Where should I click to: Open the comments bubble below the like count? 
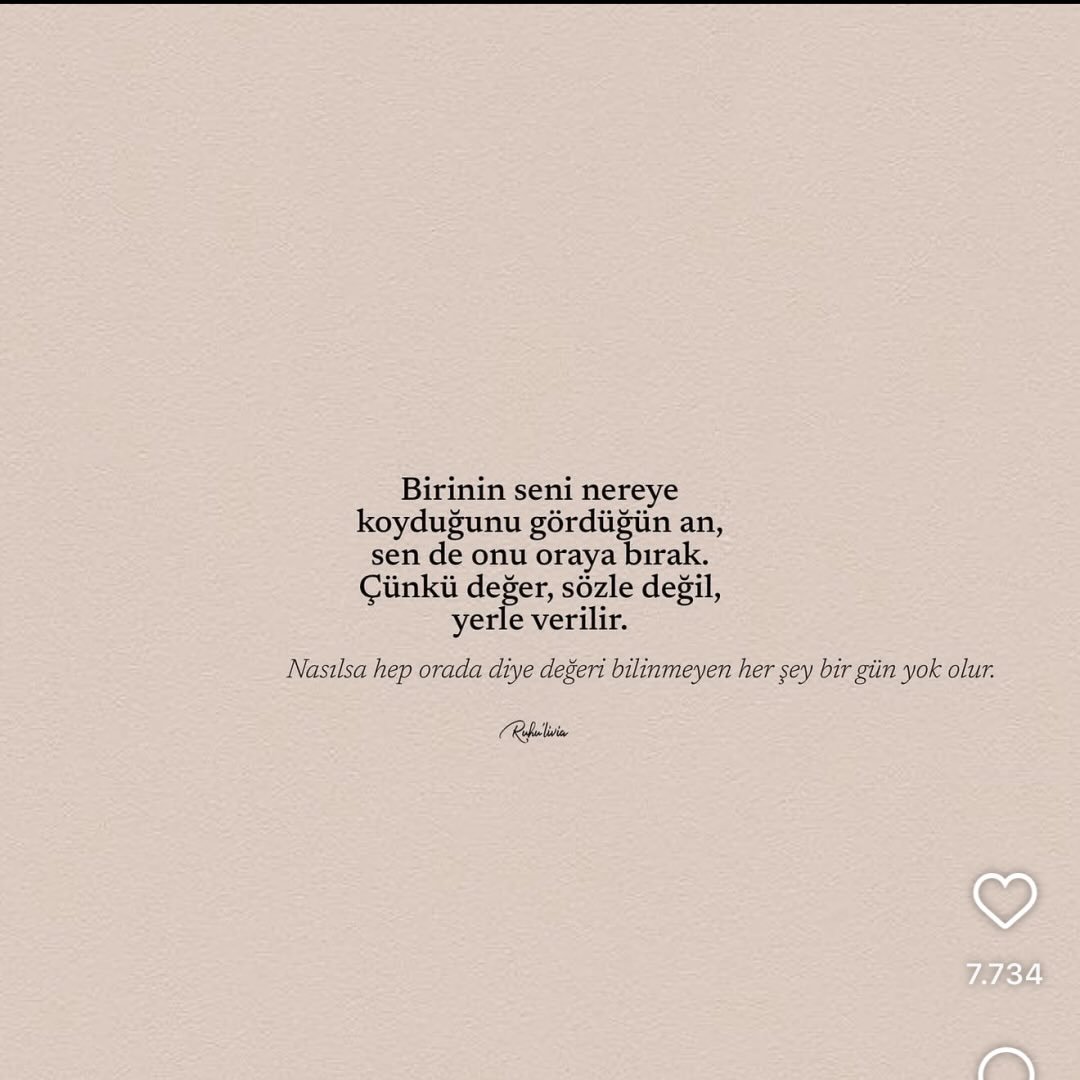coord(1005,1064)
